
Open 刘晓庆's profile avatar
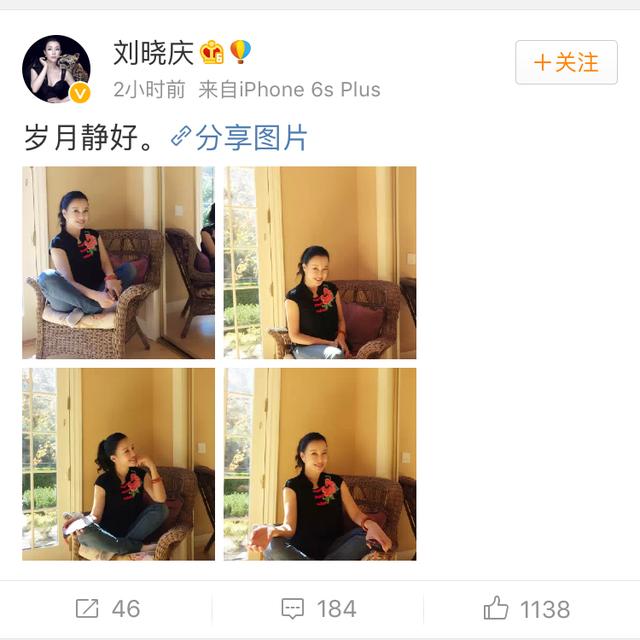click(56, 69)
